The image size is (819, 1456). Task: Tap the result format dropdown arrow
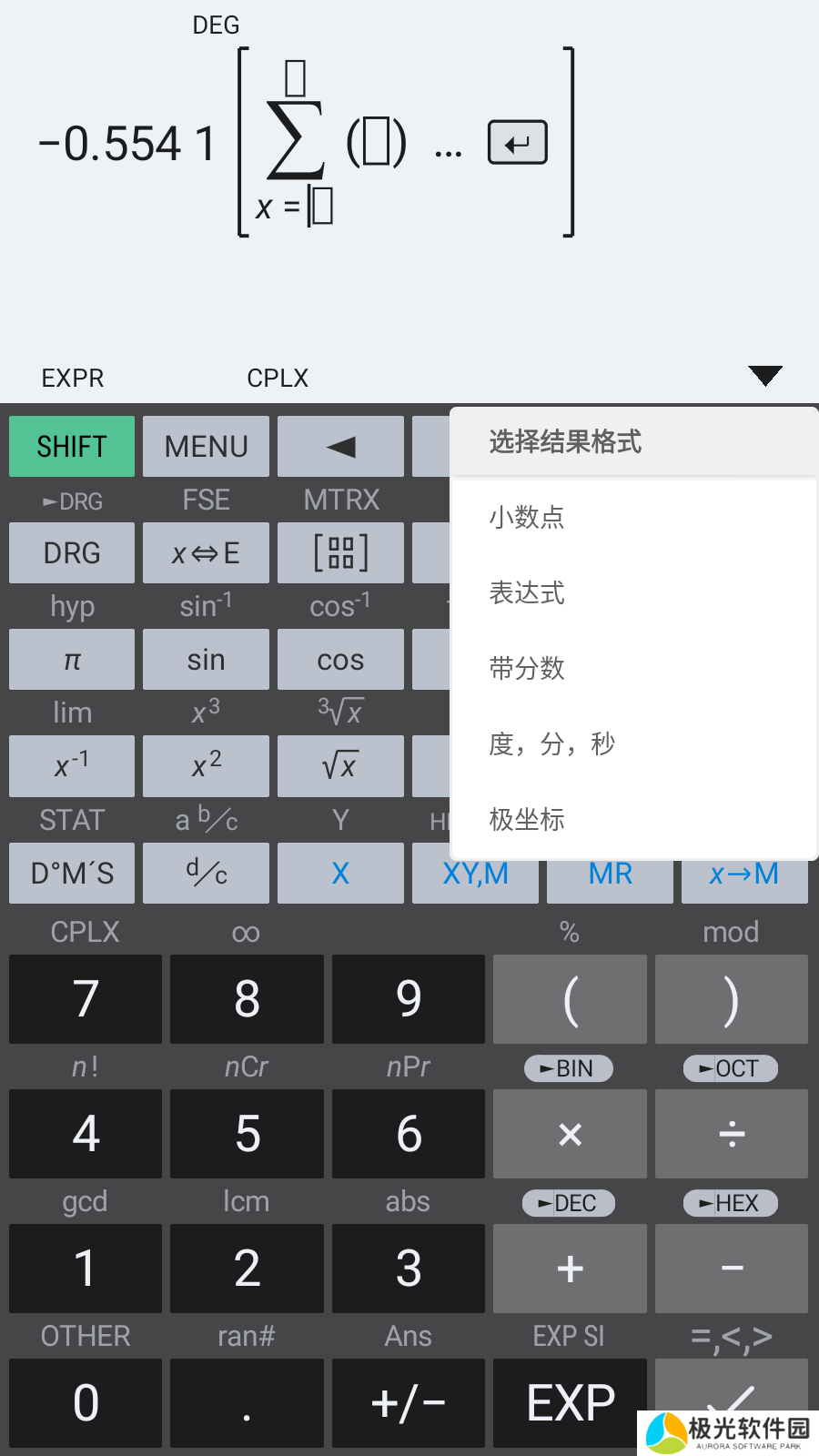(764, 375)
